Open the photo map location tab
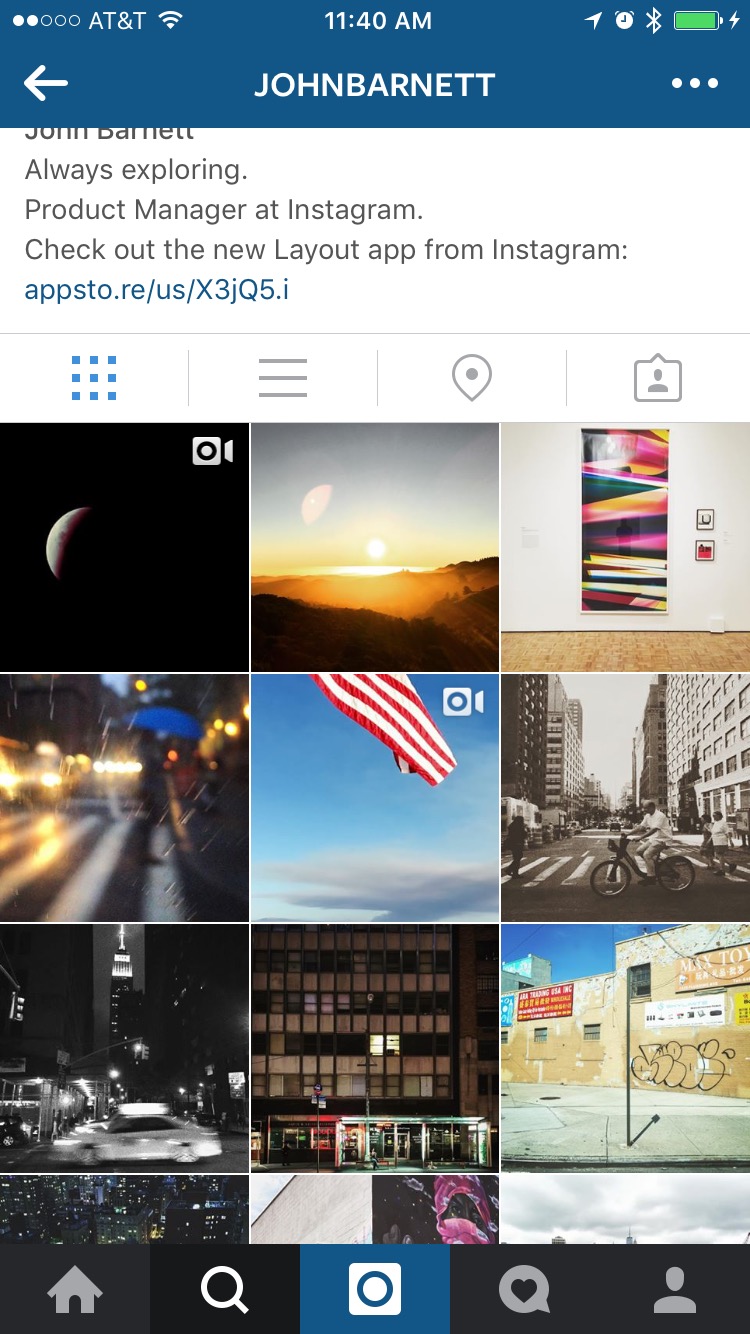Viewport: 750px width, 1334px height. tap(471, 379)
